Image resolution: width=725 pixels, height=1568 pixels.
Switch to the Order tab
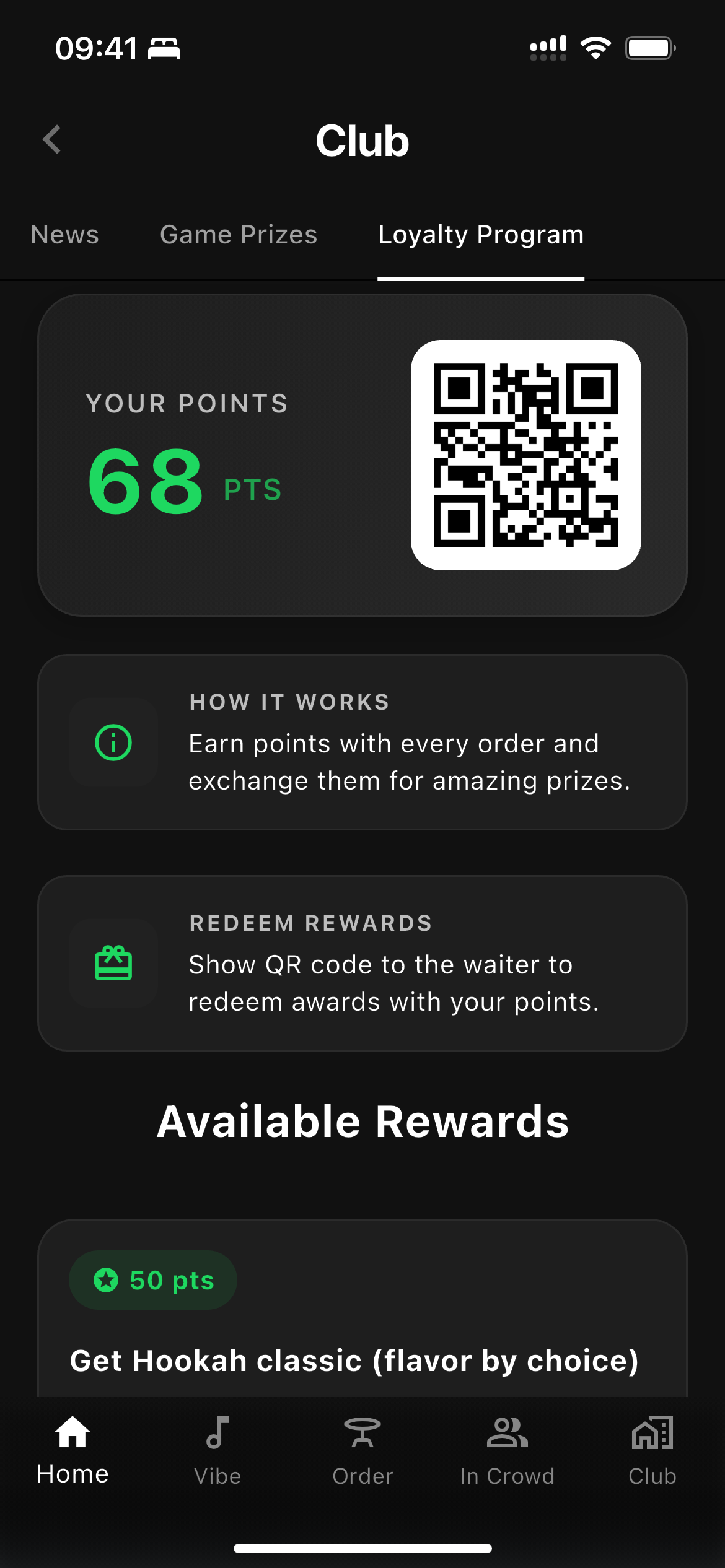tap(362, 1450)
